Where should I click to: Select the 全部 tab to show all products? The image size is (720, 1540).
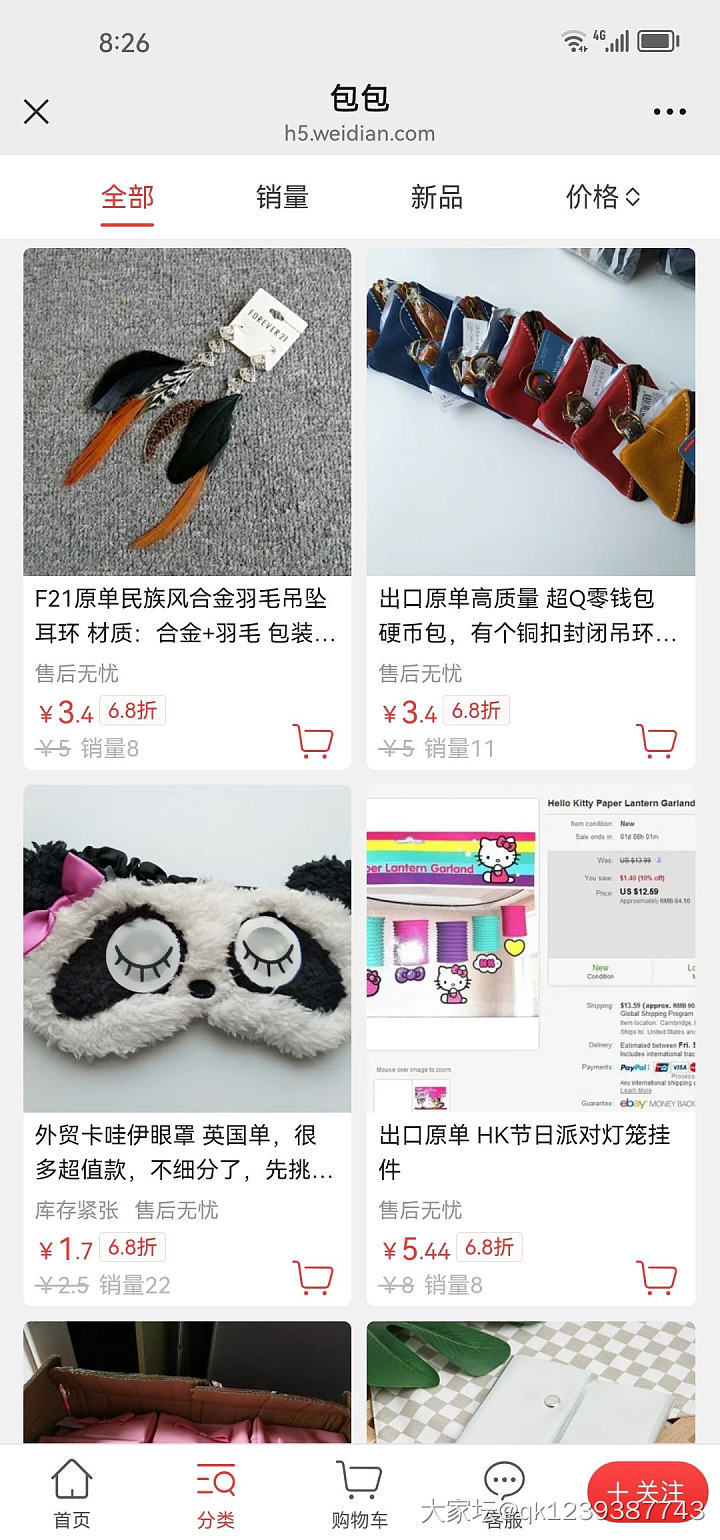pos(126,197)
